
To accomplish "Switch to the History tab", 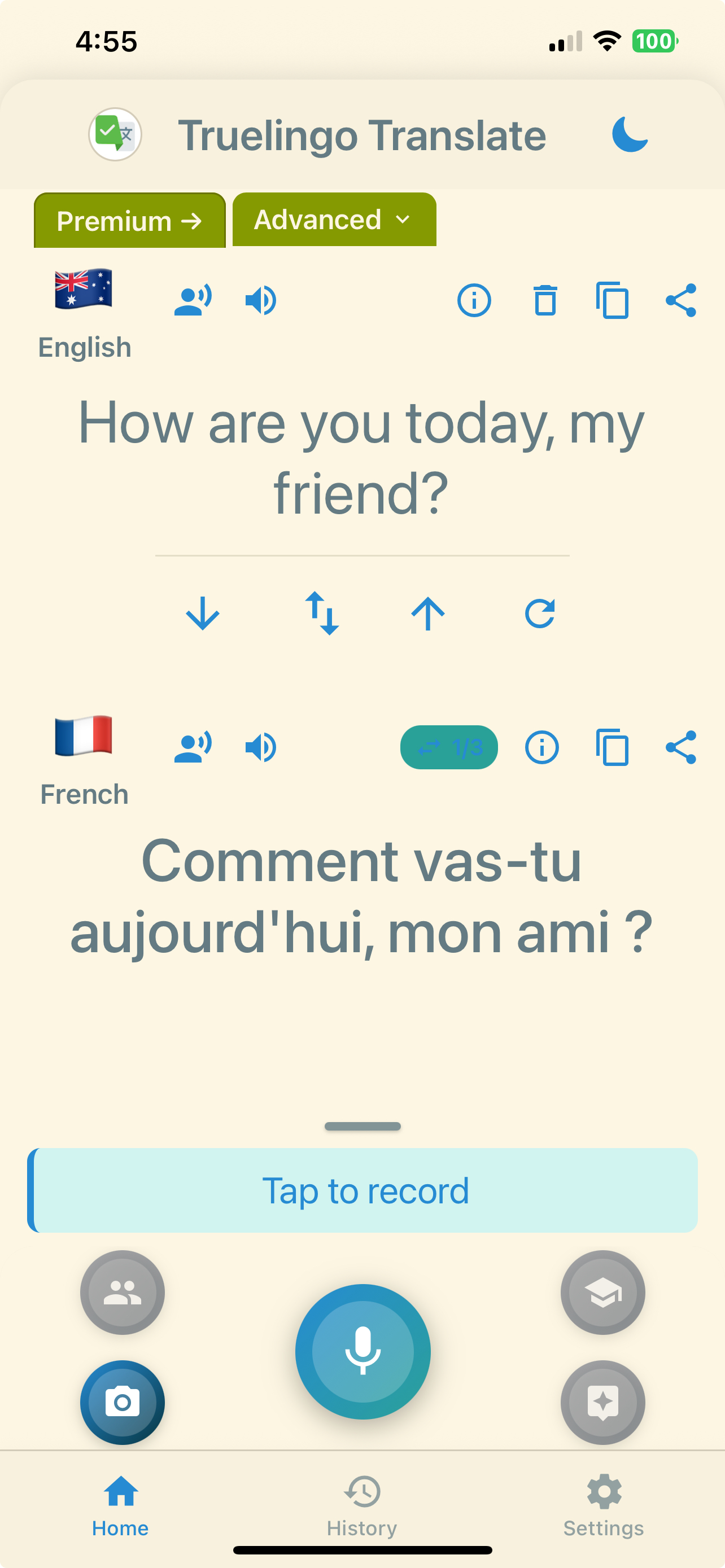I will 362,1505.
